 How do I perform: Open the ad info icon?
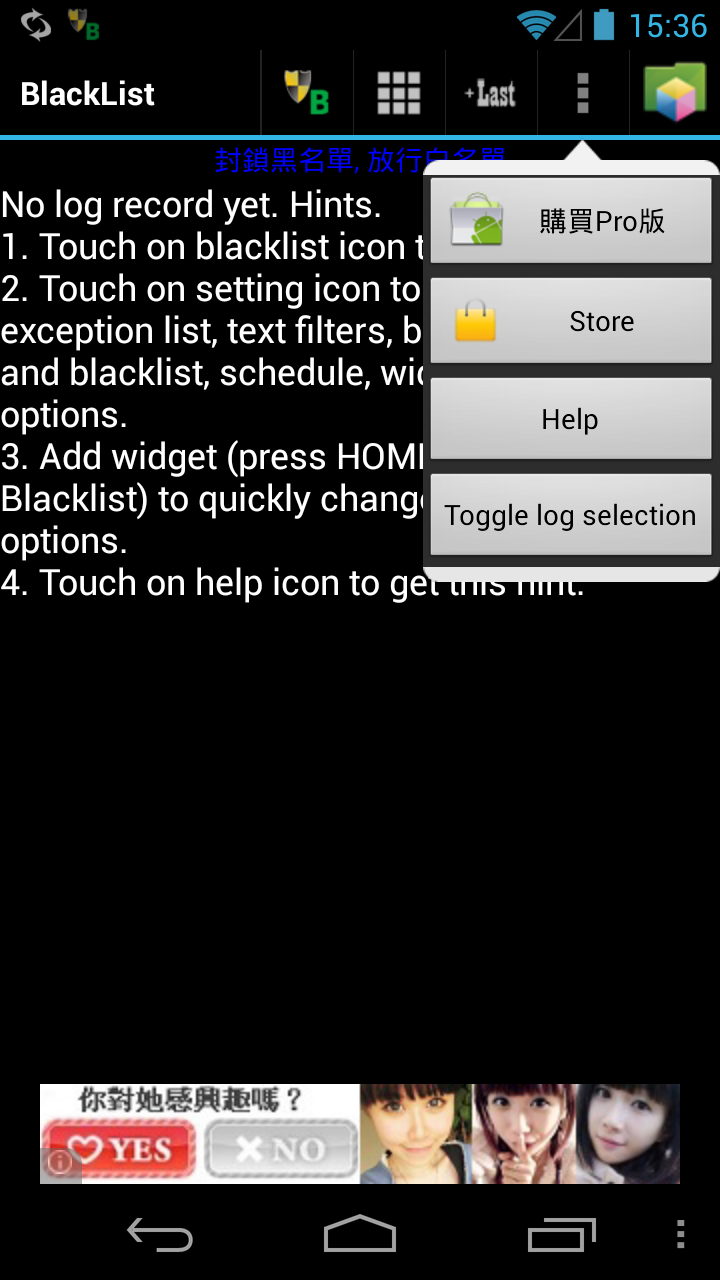(59, 1163)
